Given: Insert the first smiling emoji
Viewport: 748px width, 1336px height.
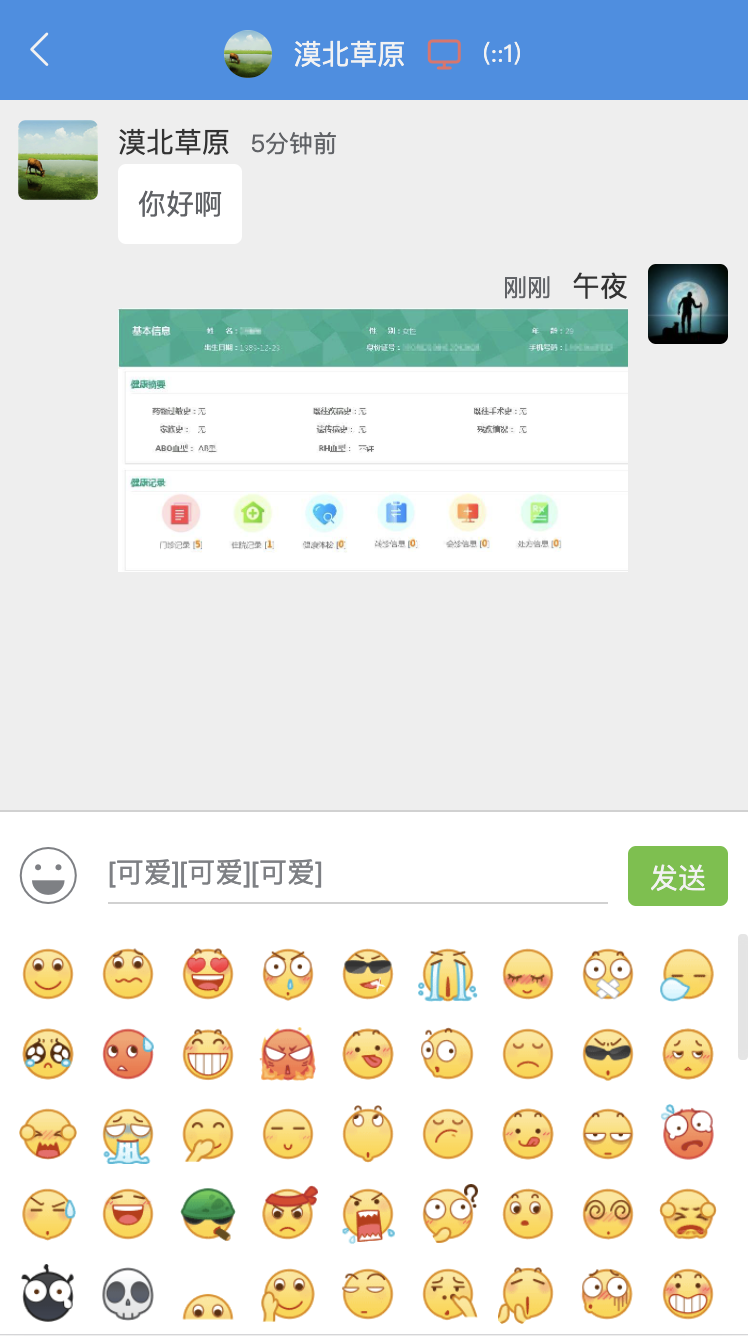Looking at the screenshot, I should (48, 974).
